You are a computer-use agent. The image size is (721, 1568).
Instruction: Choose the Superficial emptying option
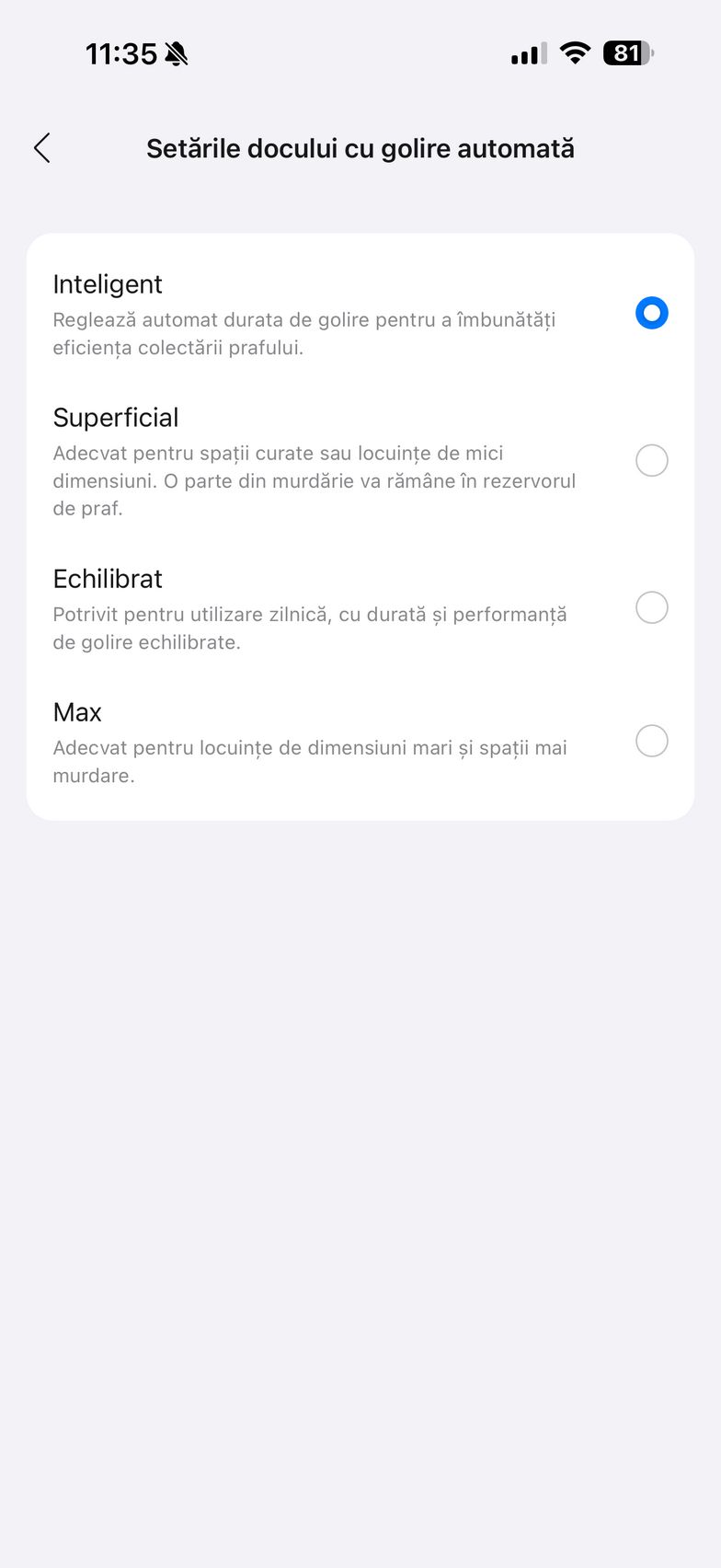[651, 460]
